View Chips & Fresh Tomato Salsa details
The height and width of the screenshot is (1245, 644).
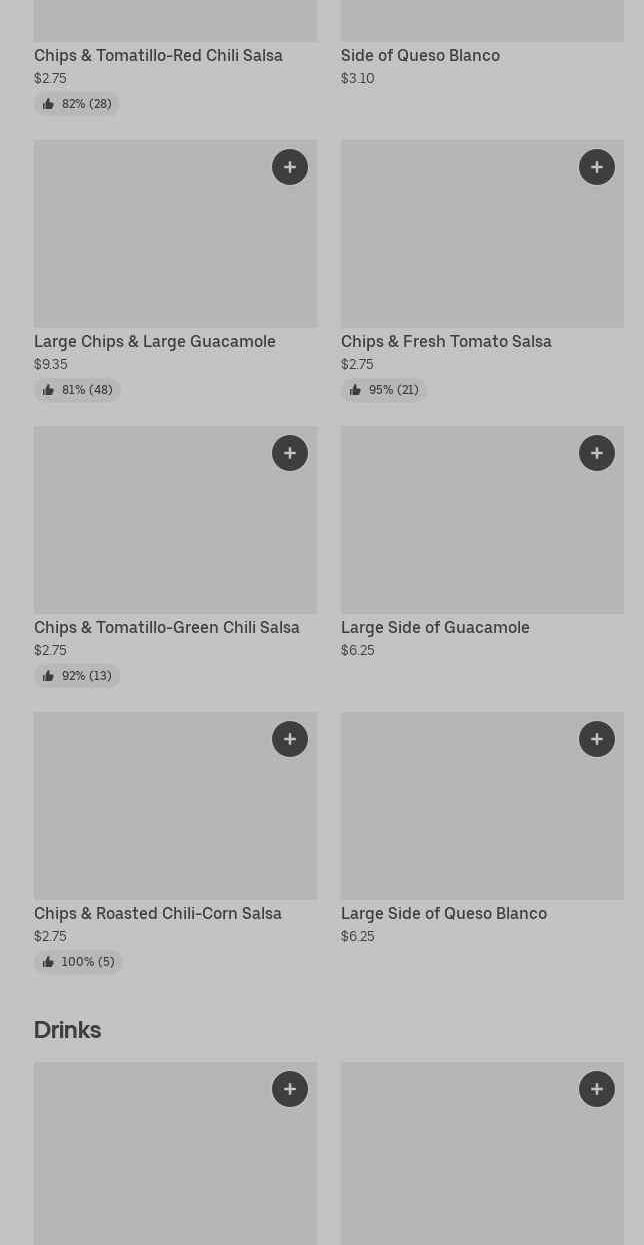446,342
